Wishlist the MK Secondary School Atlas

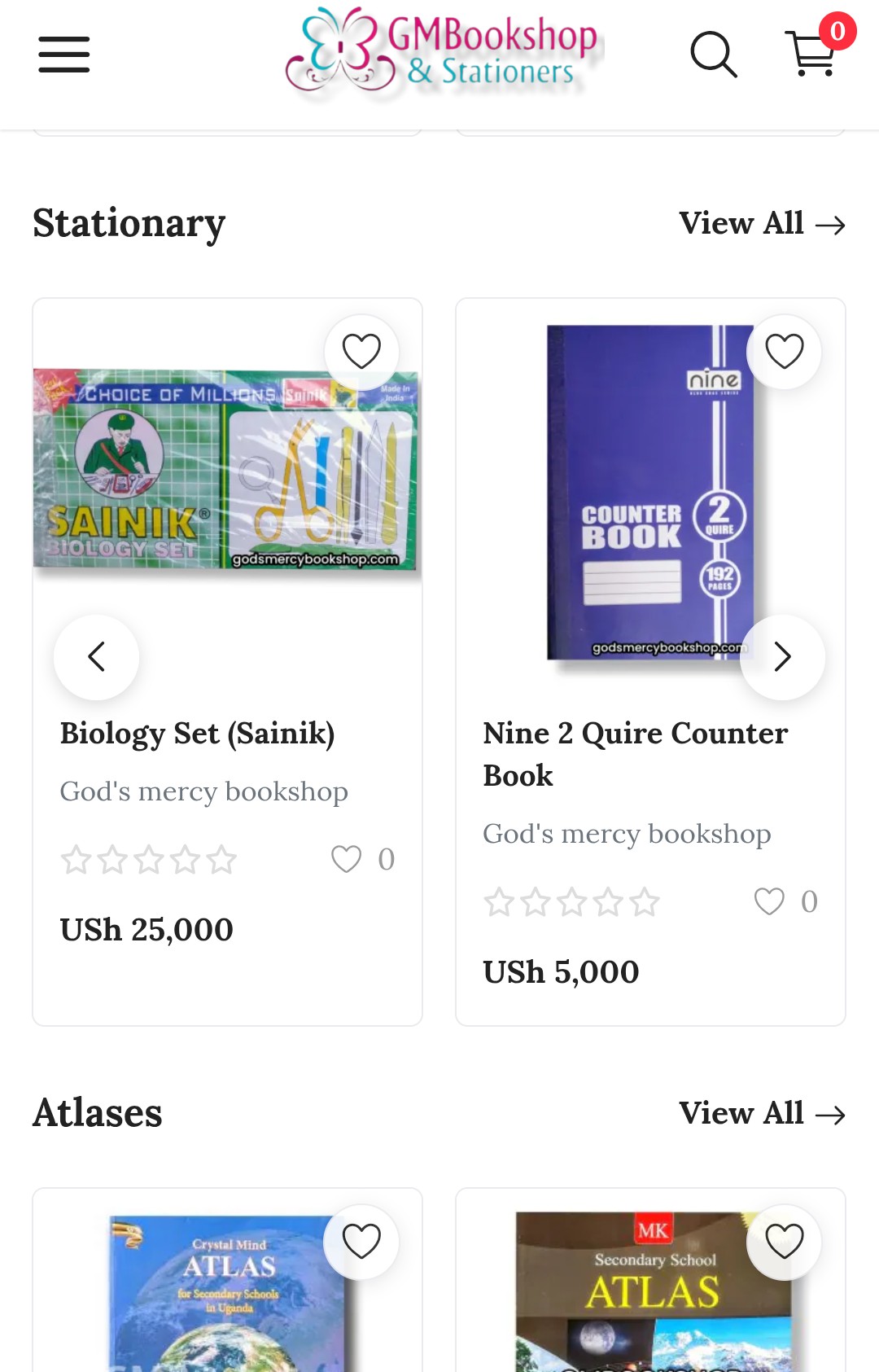(785, 1242)
